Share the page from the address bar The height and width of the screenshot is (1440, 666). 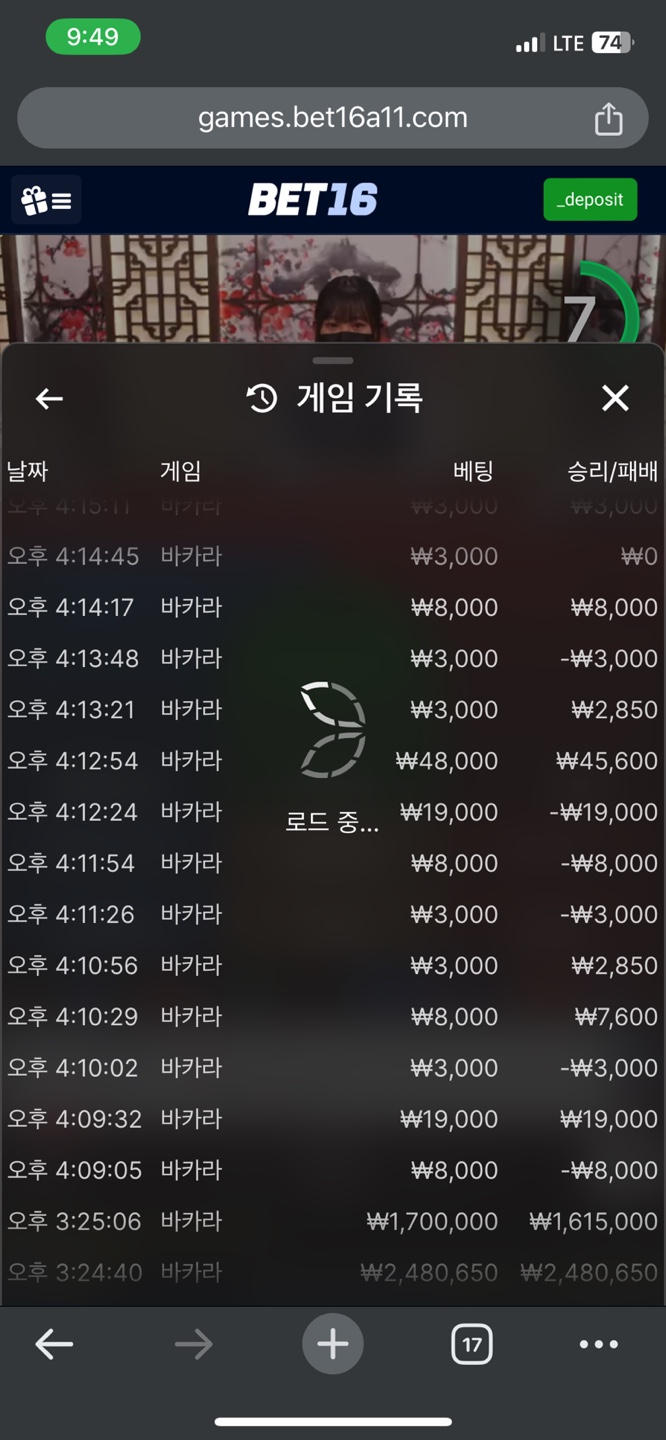tap(608, 119)
